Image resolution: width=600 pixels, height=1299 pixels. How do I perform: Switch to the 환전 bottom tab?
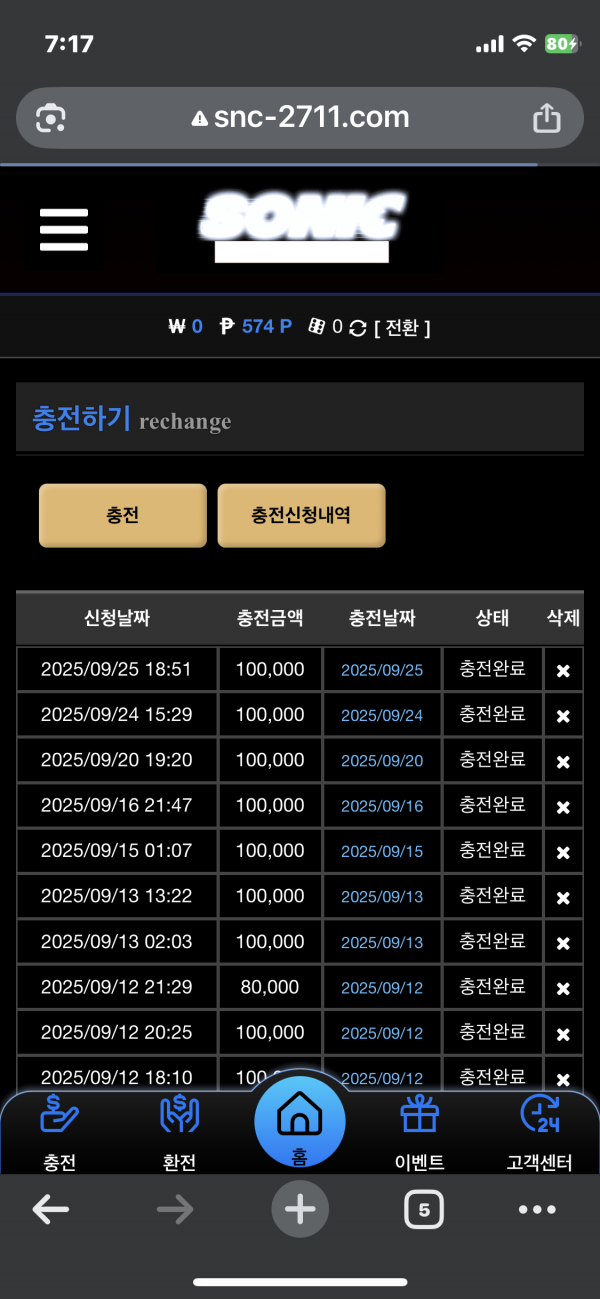[x=179, y=1134]
